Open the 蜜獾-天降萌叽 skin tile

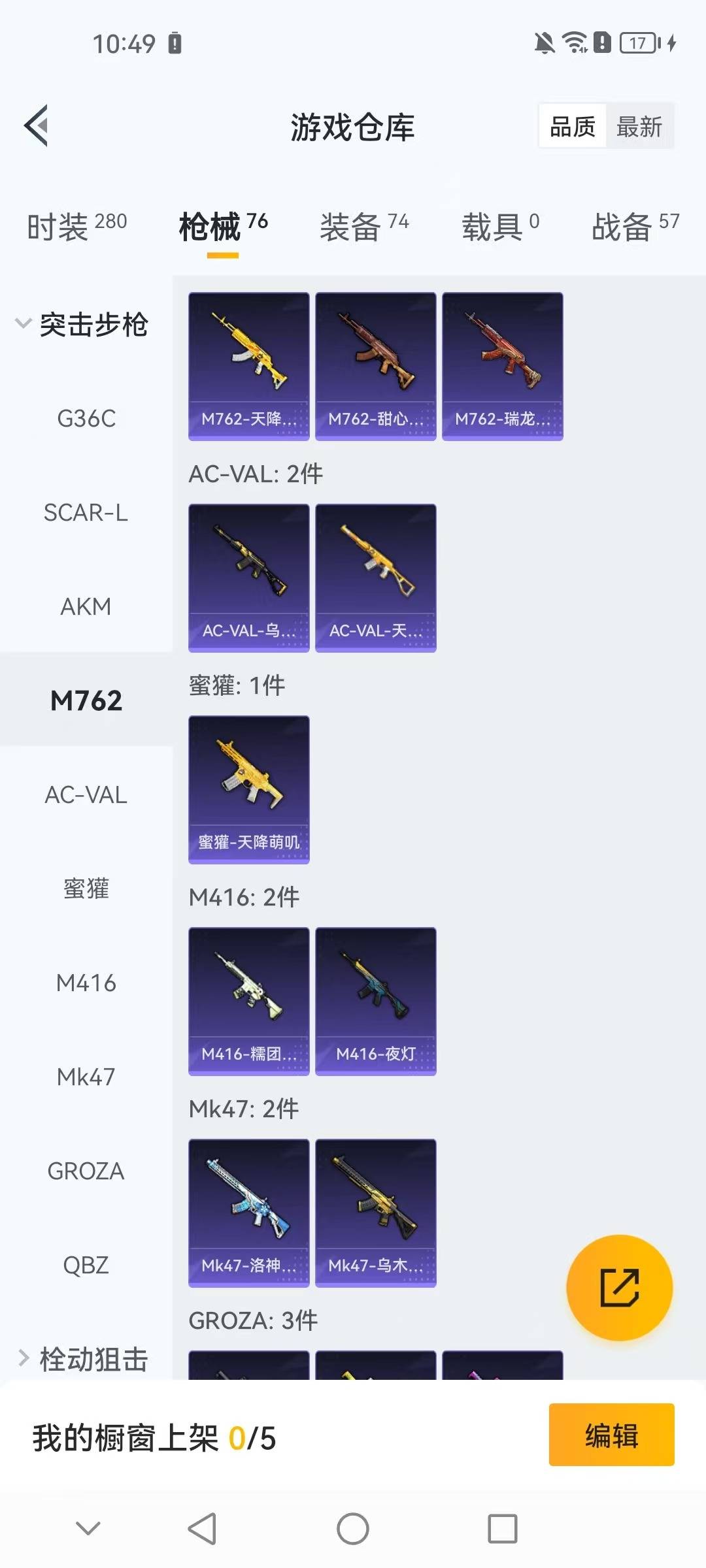click(x=249, y=789)
